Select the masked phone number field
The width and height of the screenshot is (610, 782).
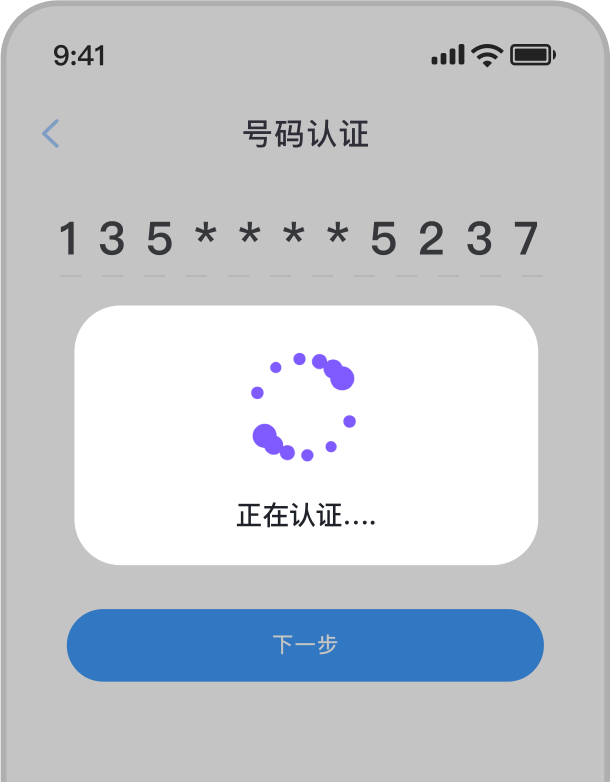point(300,241)
